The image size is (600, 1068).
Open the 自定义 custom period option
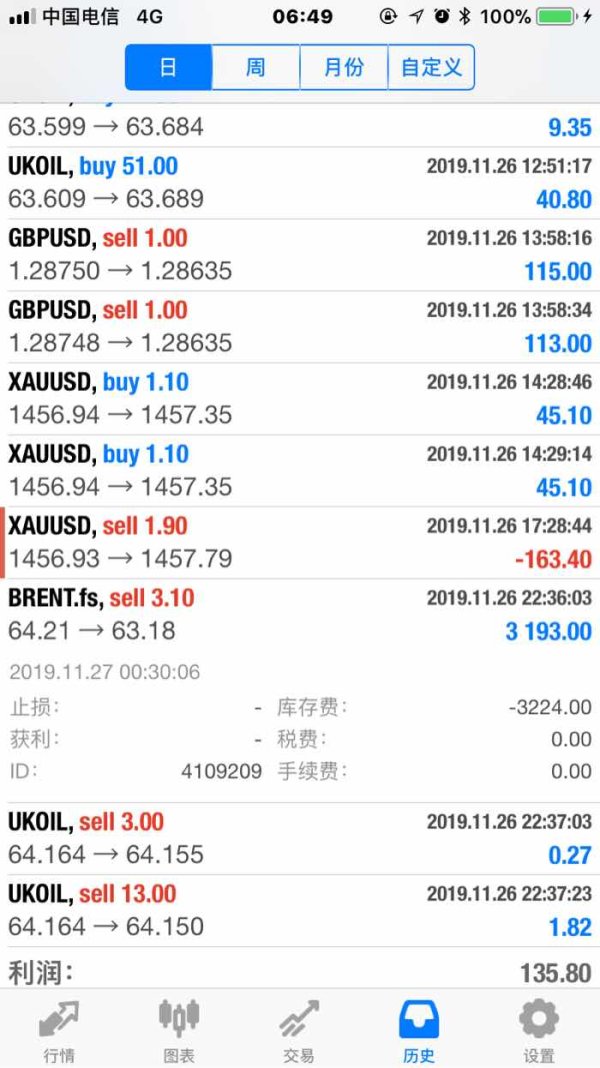431,68
